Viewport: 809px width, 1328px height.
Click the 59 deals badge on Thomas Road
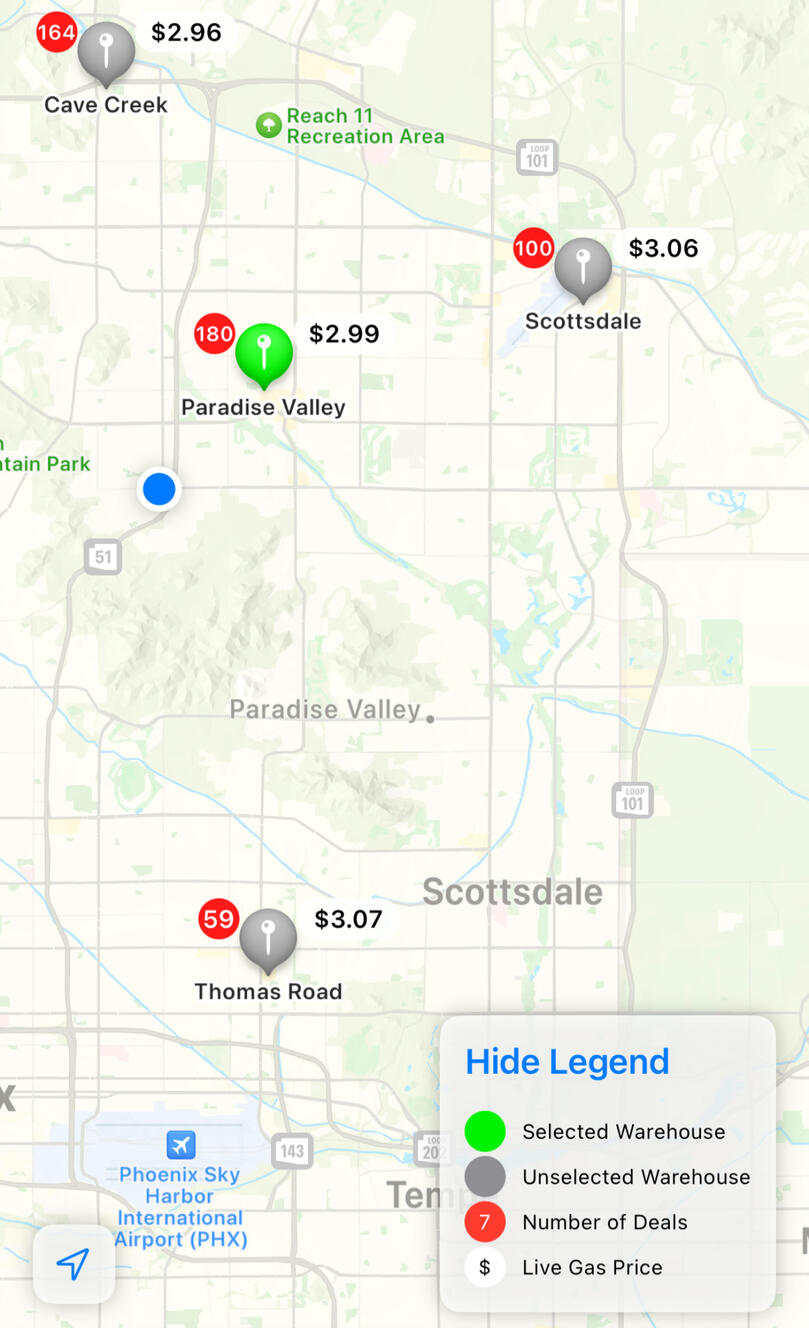(218, 919)
